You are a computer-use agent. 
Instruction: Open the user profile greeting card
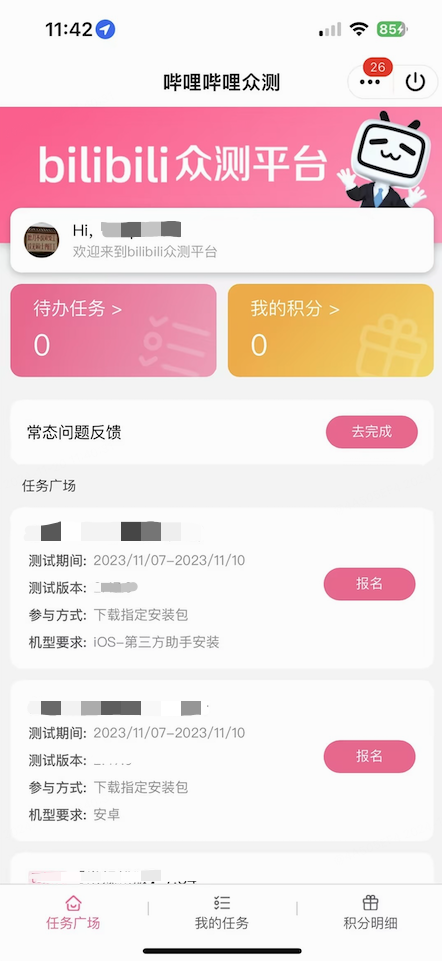click(x=222, y=240)
